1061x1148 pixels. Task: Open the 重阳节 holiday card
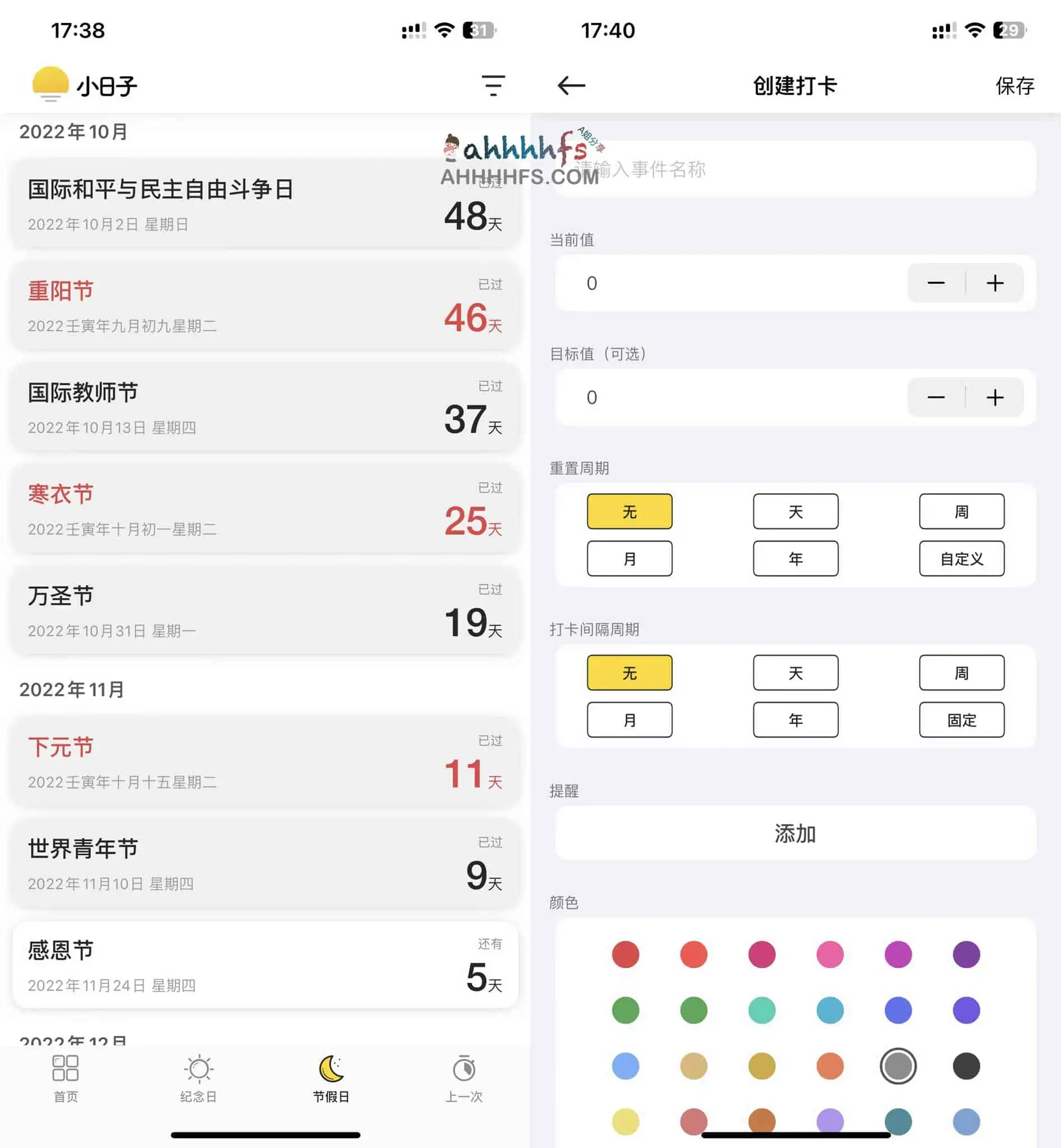(265, 306)
